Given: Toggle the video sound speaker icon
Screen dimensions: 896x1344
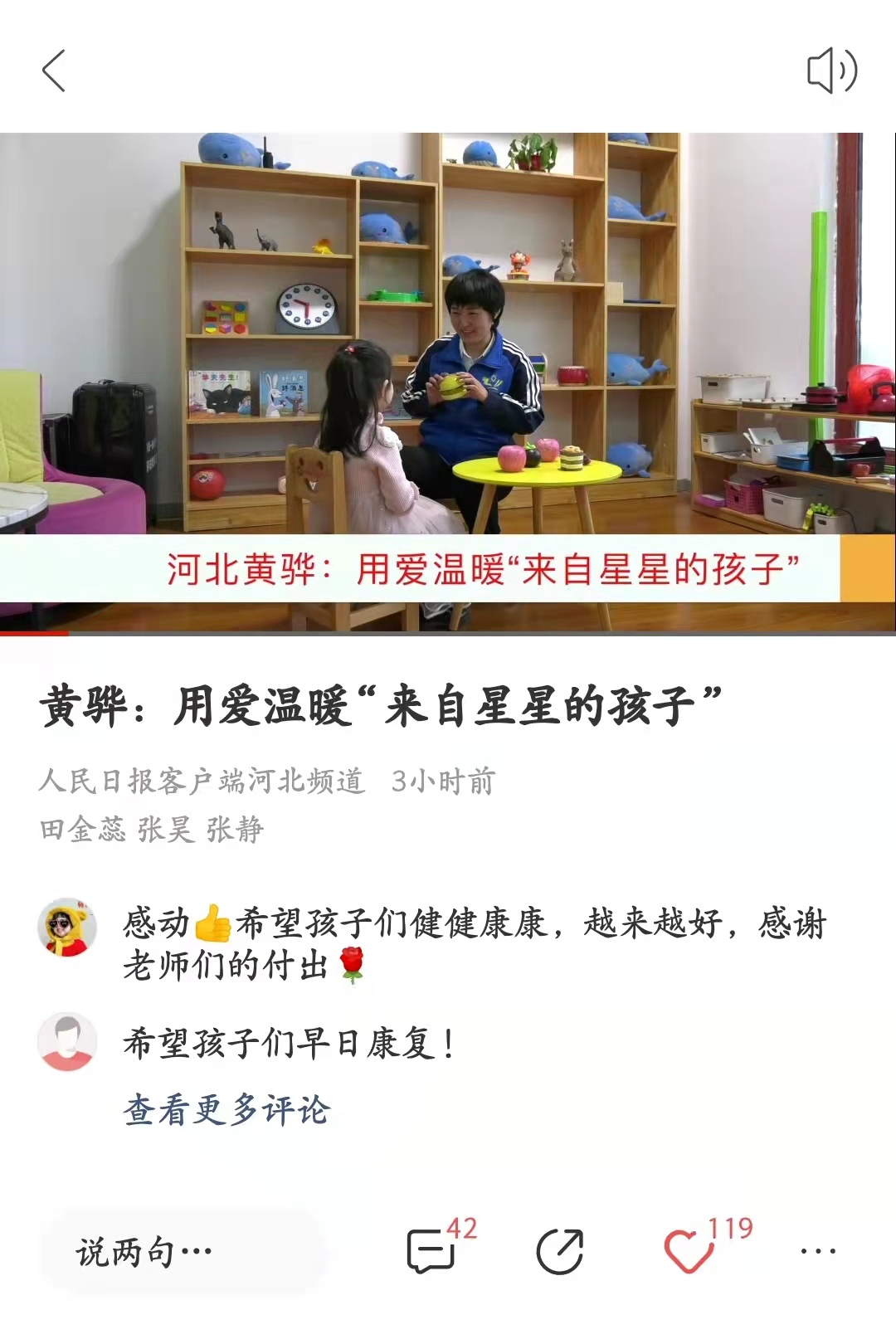Looking at the screenshot, I should tap(831, 71).
